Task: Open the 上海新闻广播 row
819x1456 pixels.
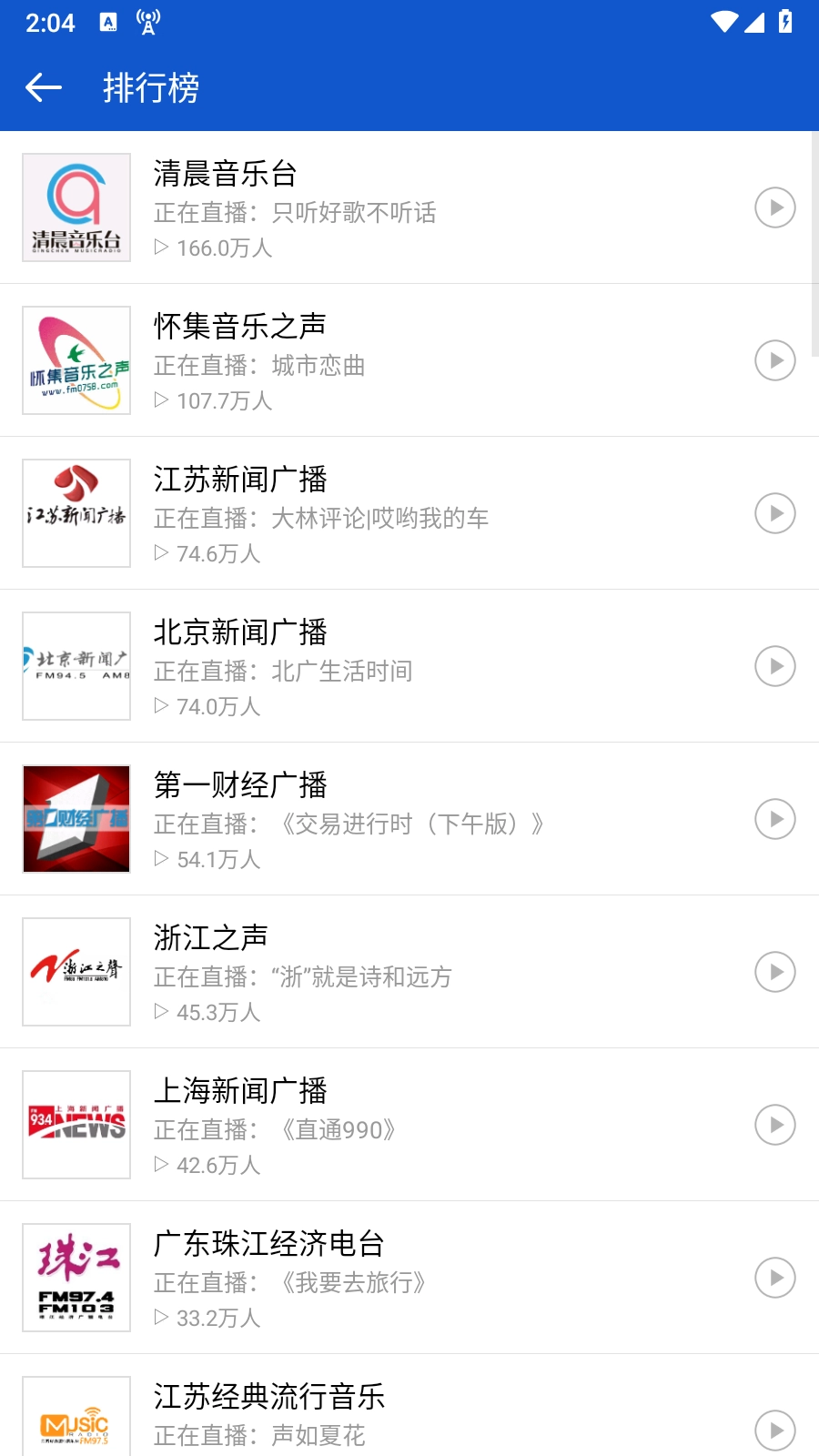Action: click(x=409, y=1126)
